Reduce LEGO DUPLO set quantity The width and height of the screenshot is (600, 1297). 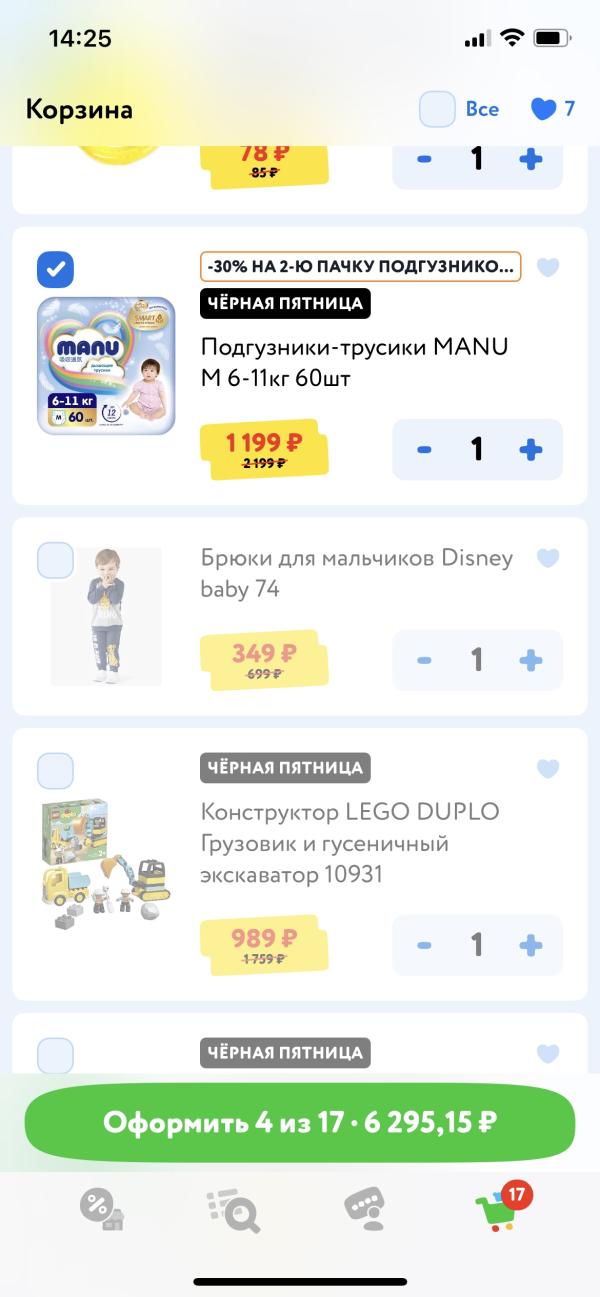(424, 945)
